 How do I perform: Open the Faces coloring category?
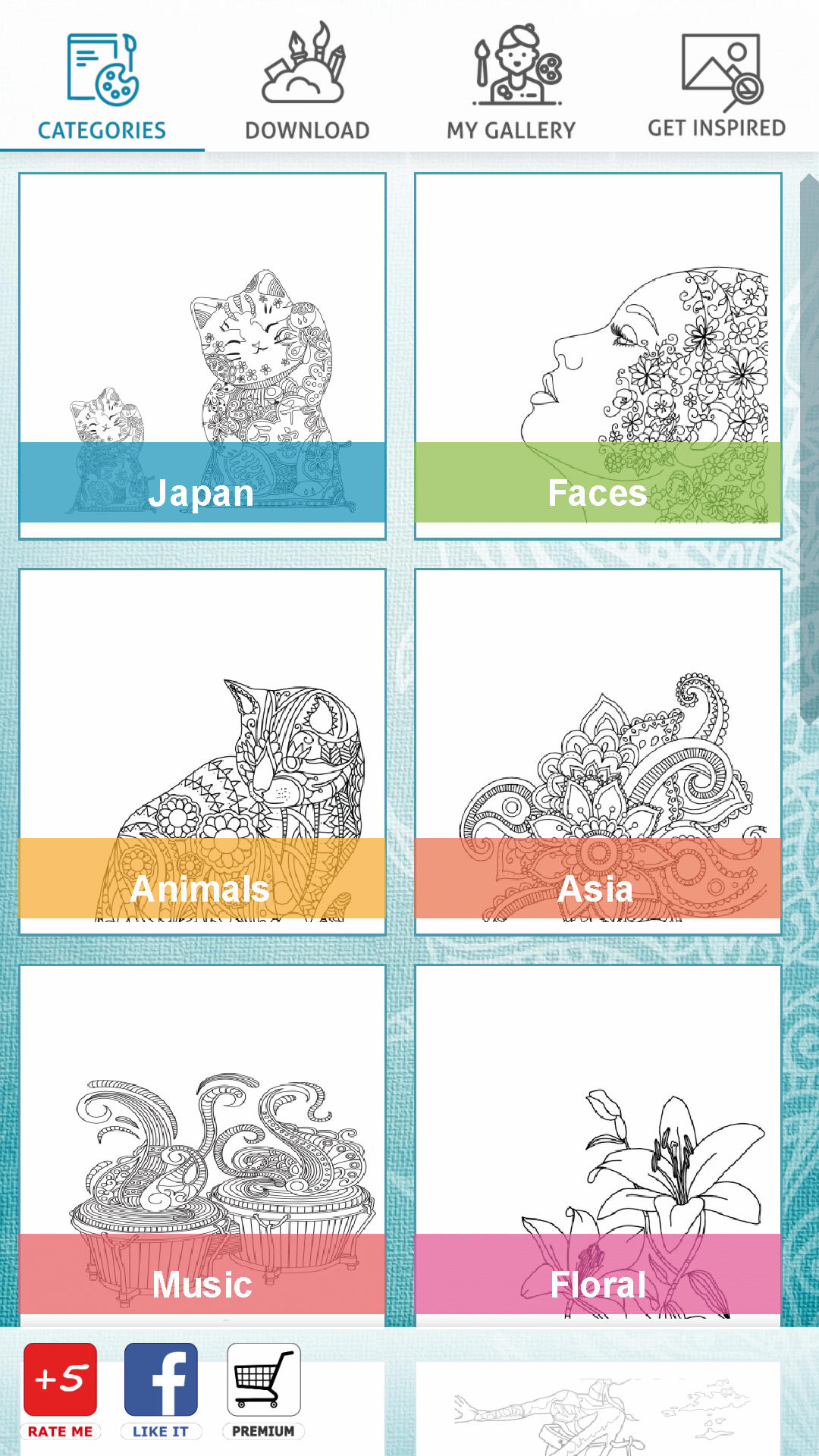click(598, 356)
